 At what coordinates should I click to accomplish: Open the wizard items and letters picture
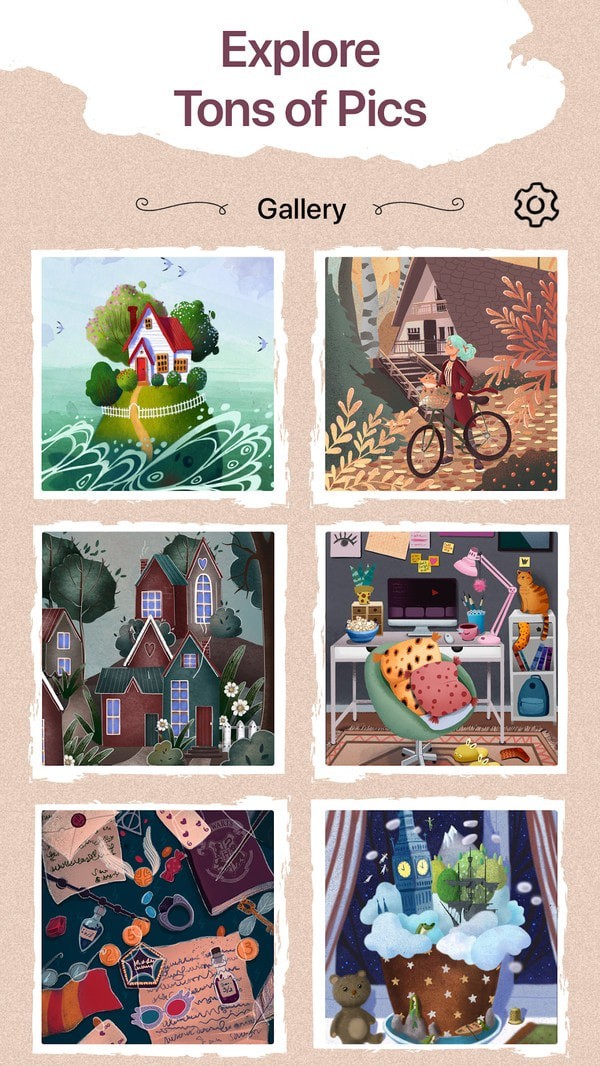(x=158, y=927)
